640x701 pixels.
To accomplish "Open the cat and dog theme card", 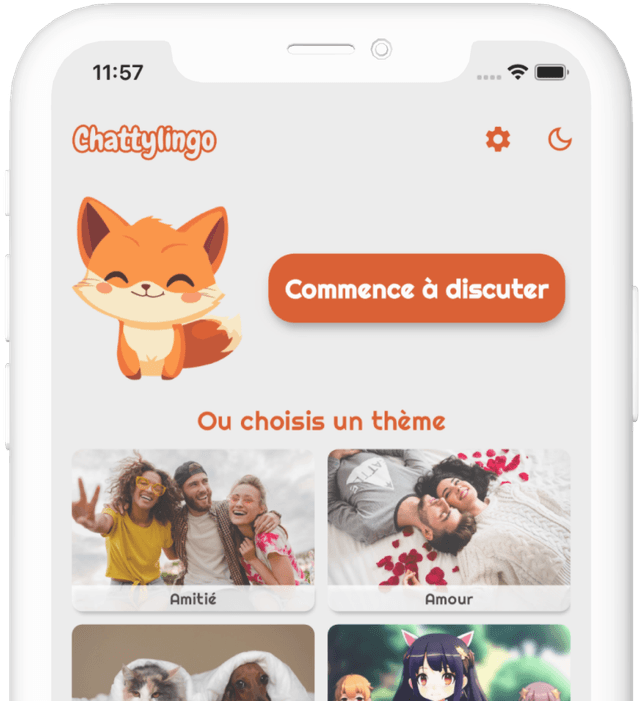I will (x=193, y=663).
